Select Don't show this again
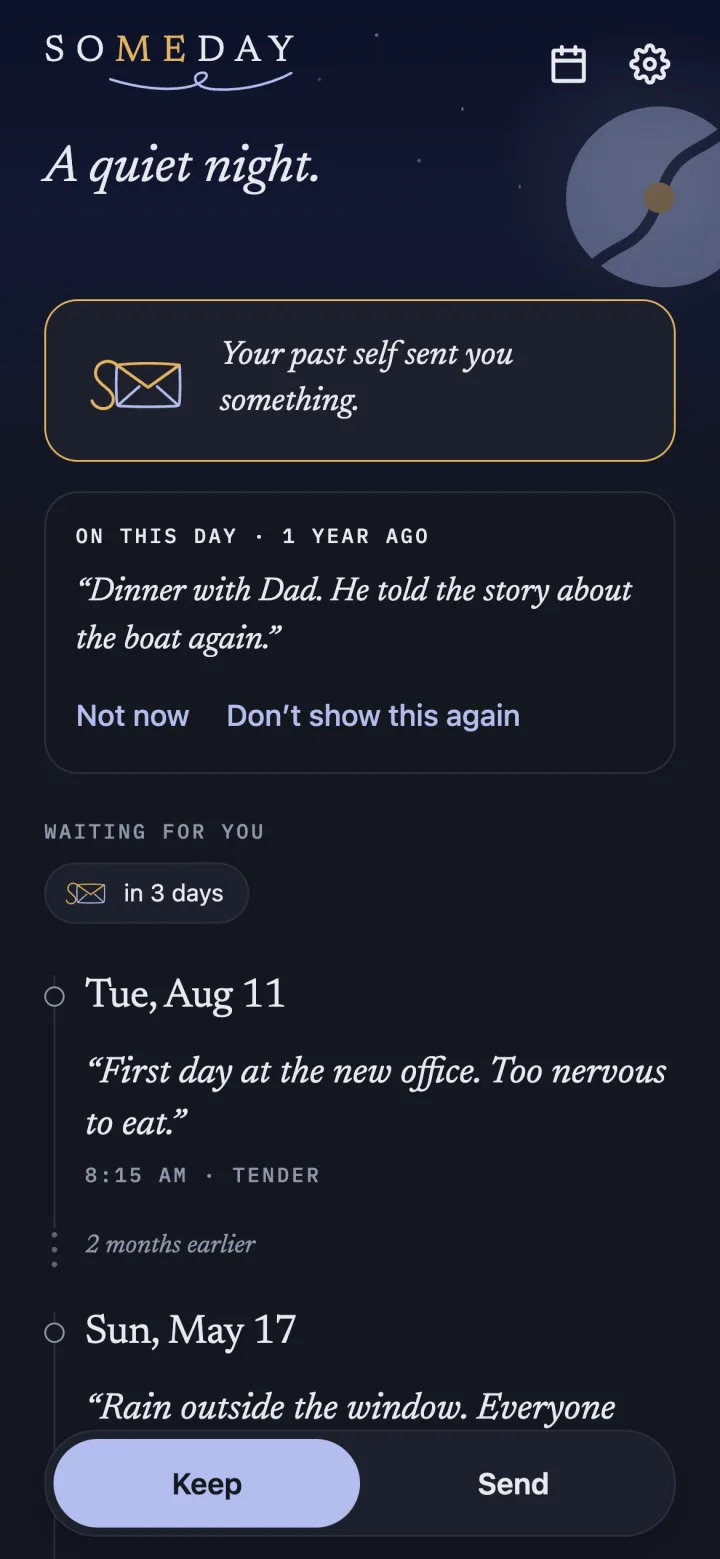 (373, 716)
